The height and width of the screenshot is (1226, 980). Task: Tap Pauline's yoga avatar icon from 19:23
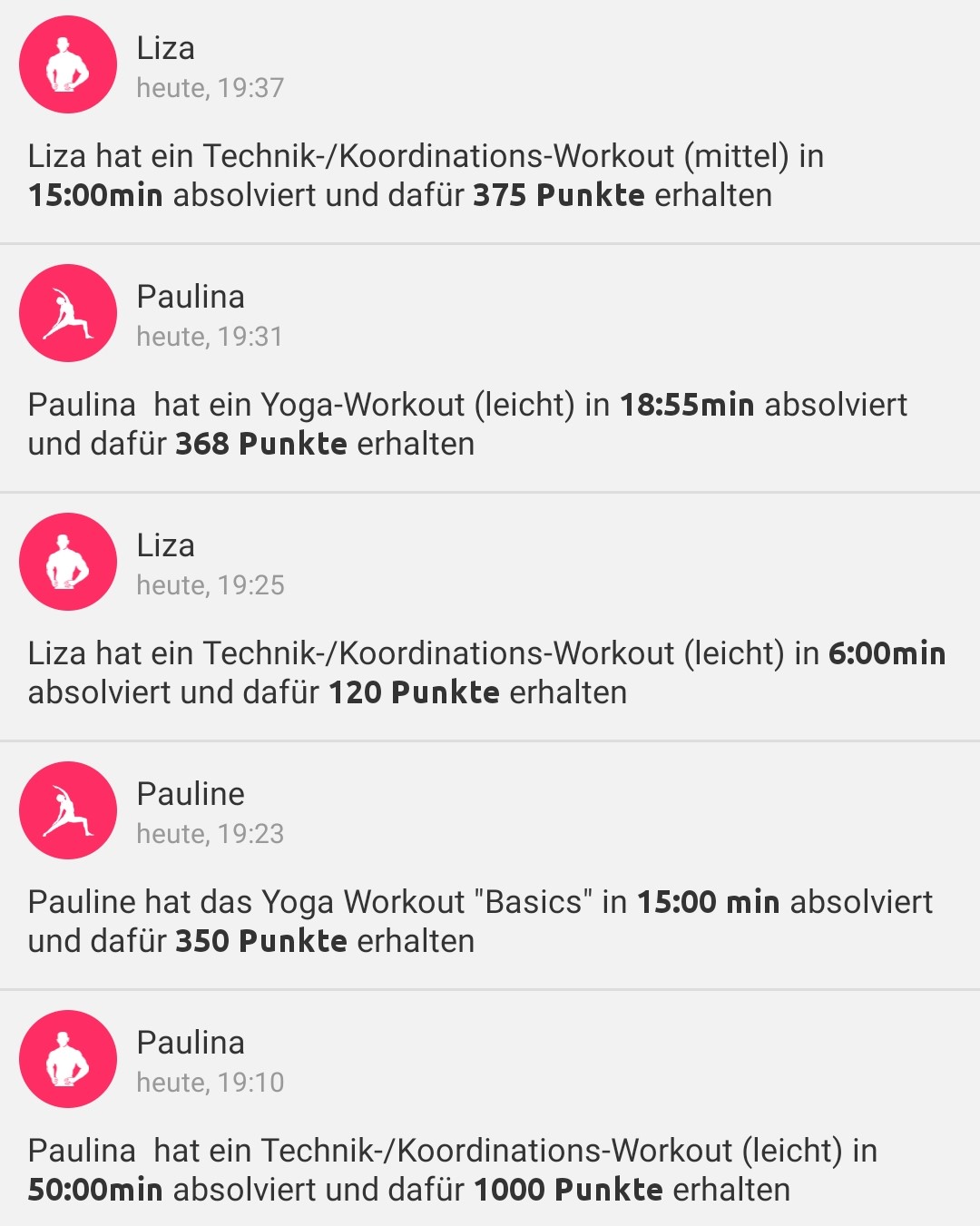pos(67,809)
